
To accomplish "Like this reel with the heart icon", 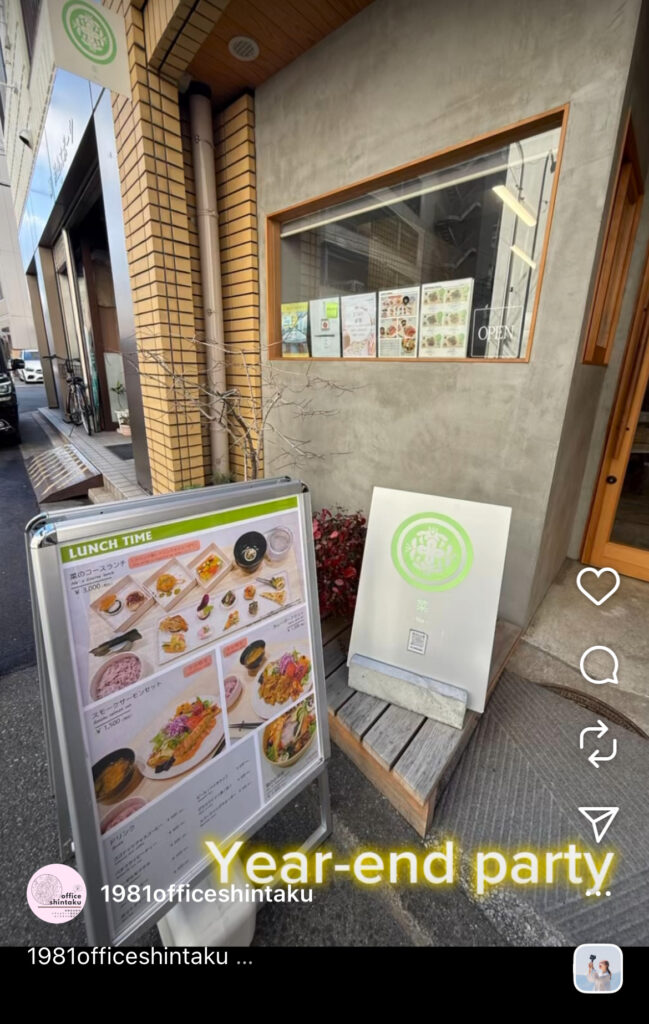I will click(x=598, y=585).
